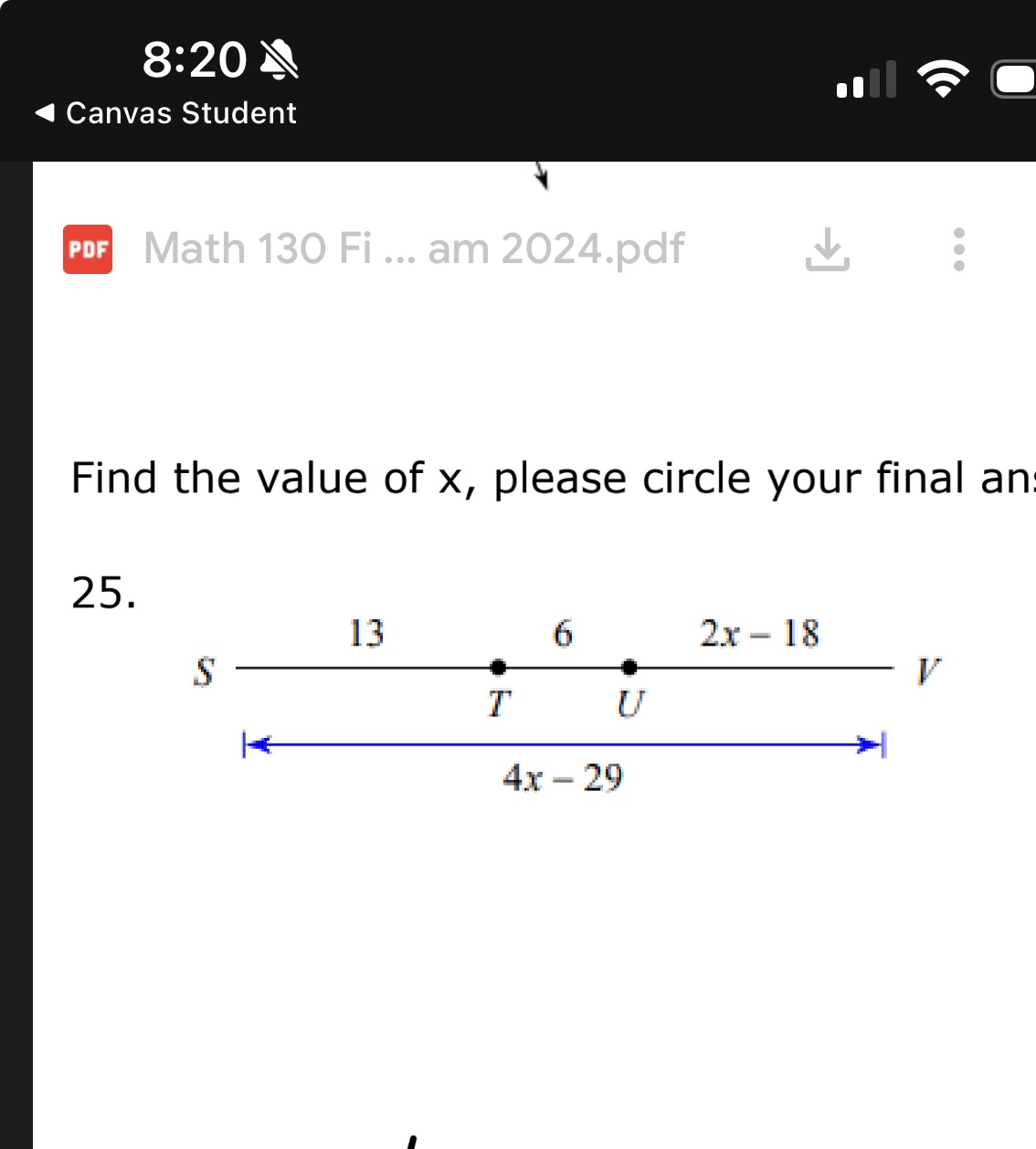Return to Canvas Student app
The image size is (1036, 1149).
[x=165, y=113]
